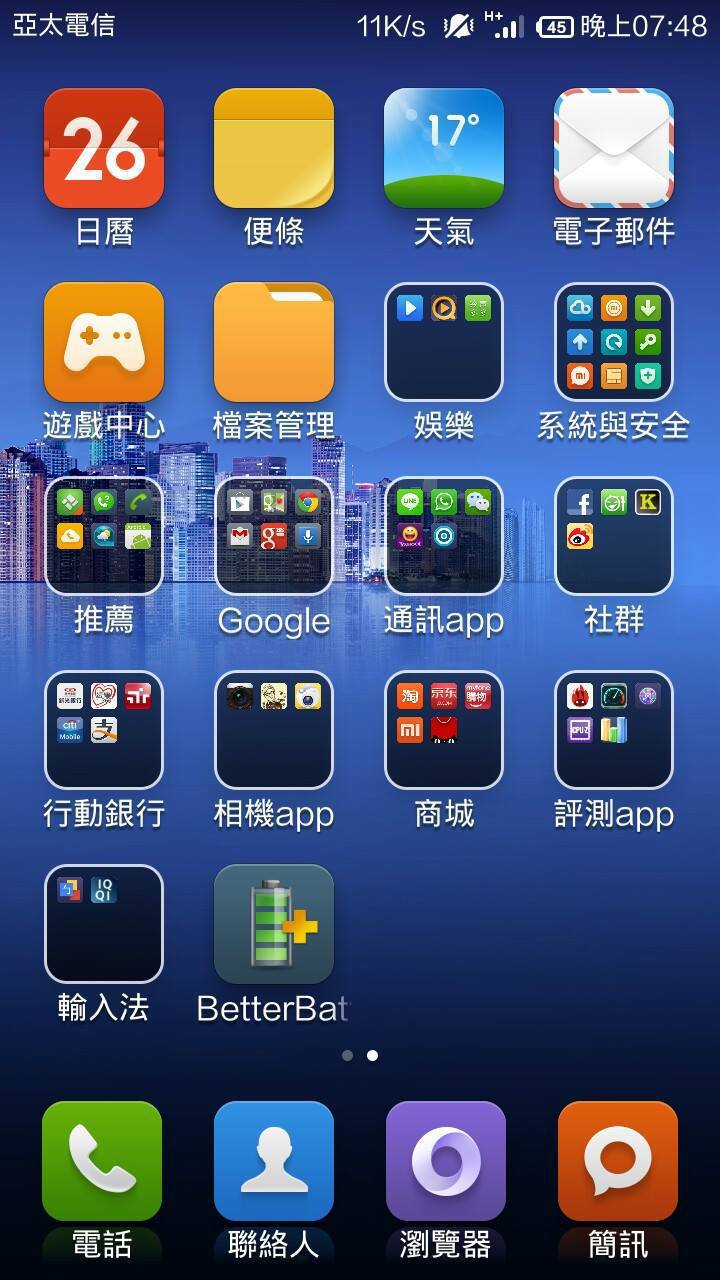Launch 遊戲中心 game center
The width and height of the screenshot is (720, 1280).
pos(104,342)
